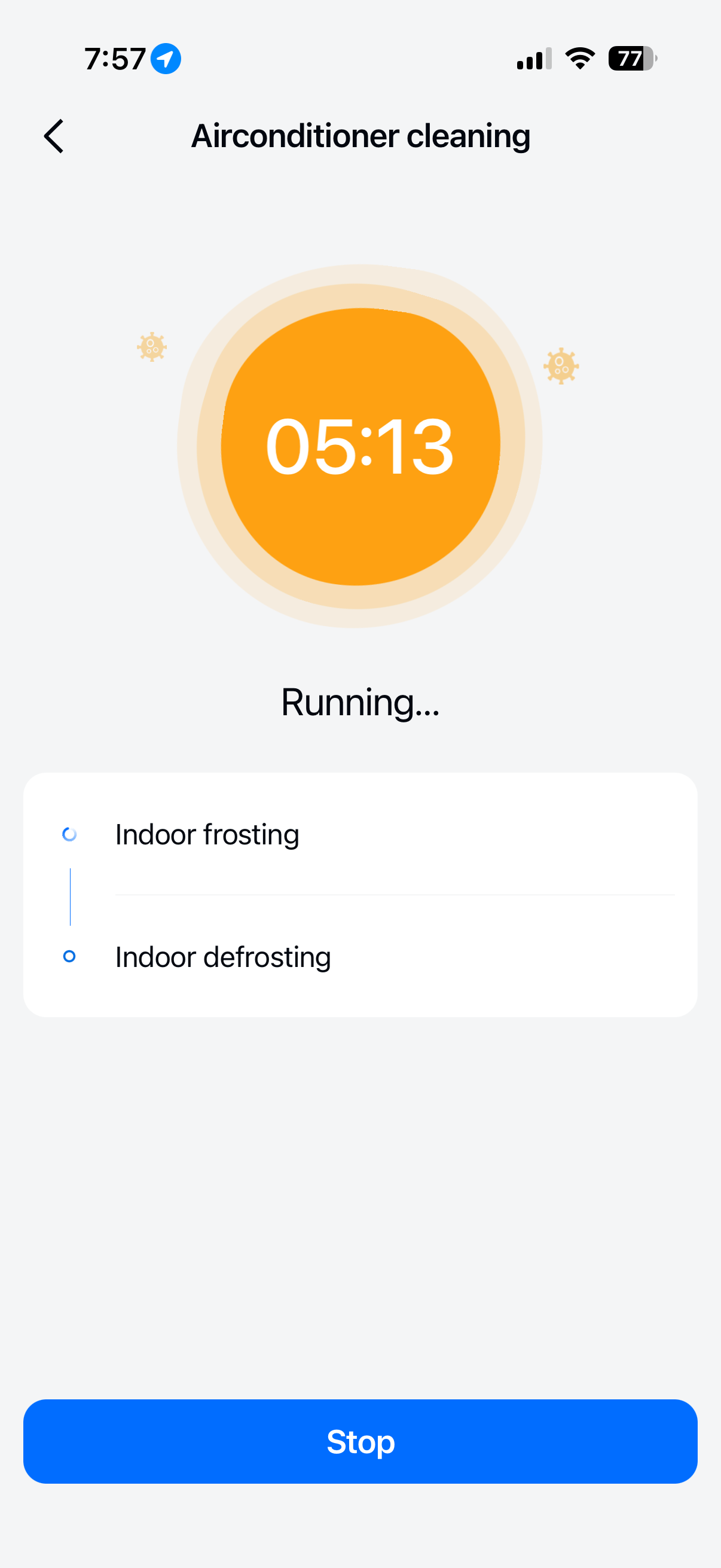Go back from Airconditioner cleaning
This screenshot has width=721, height=1568.
54,136
